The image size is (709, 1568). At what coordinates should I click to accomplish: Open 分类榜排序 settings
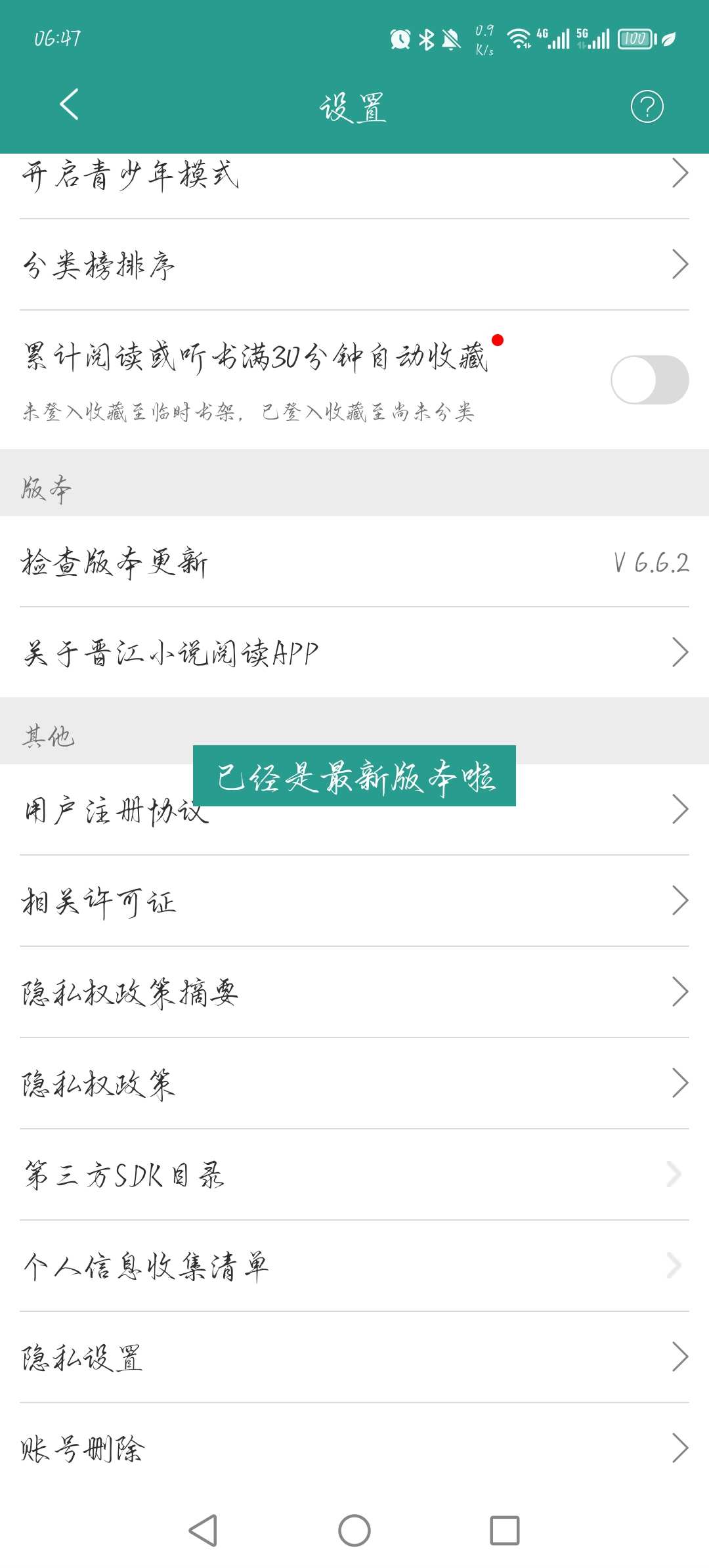coord(354,265)
